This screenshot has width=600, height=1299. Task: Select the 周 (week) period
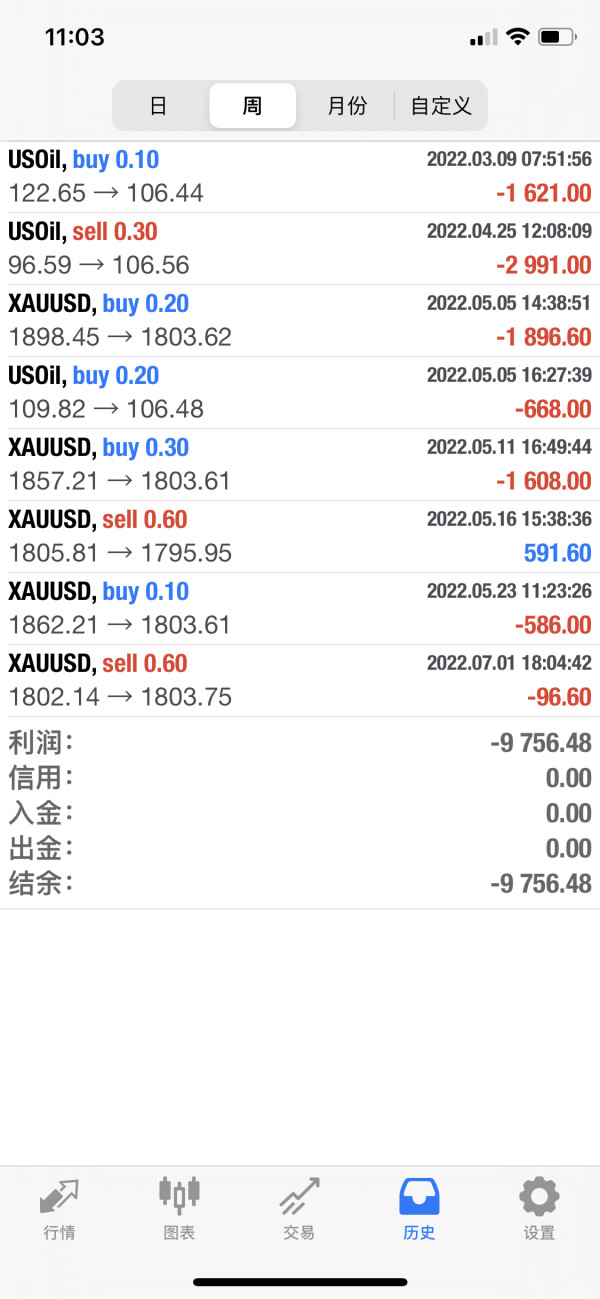(252, 106)
